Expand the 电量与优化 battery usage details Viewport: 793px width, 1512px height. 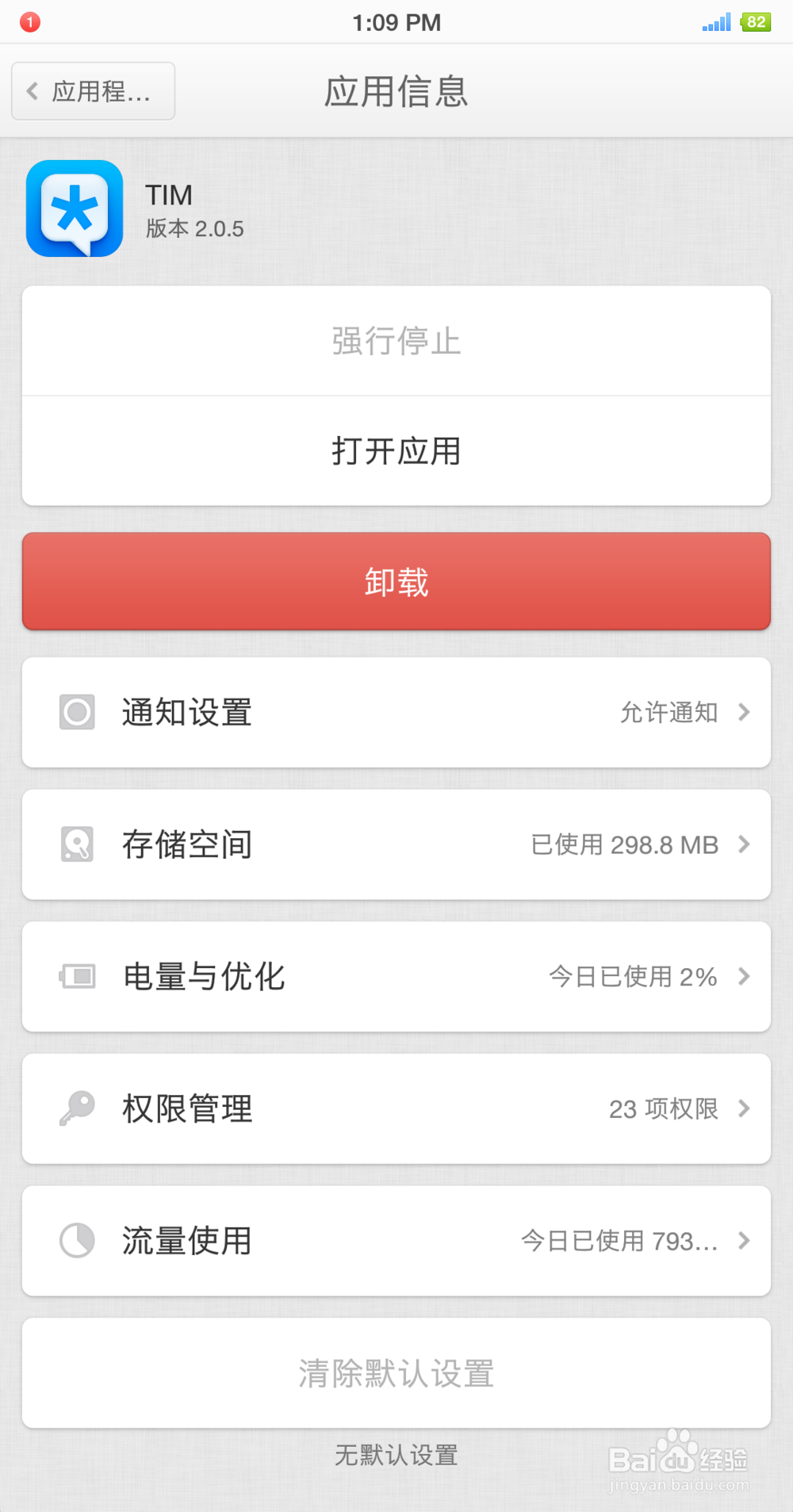coord(396,977)
